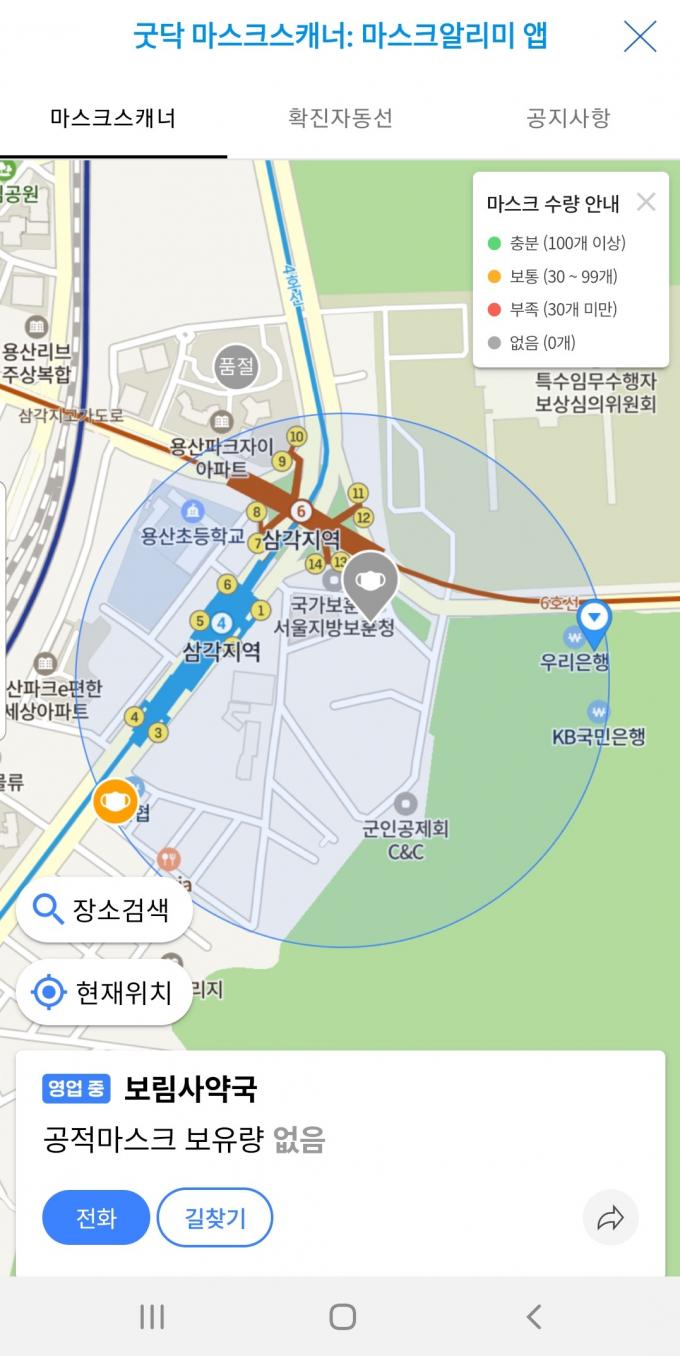Open 장소검색 place search
Viewport: 680px width, 1356px height.
pyautogui.click(x=104, y=909)
